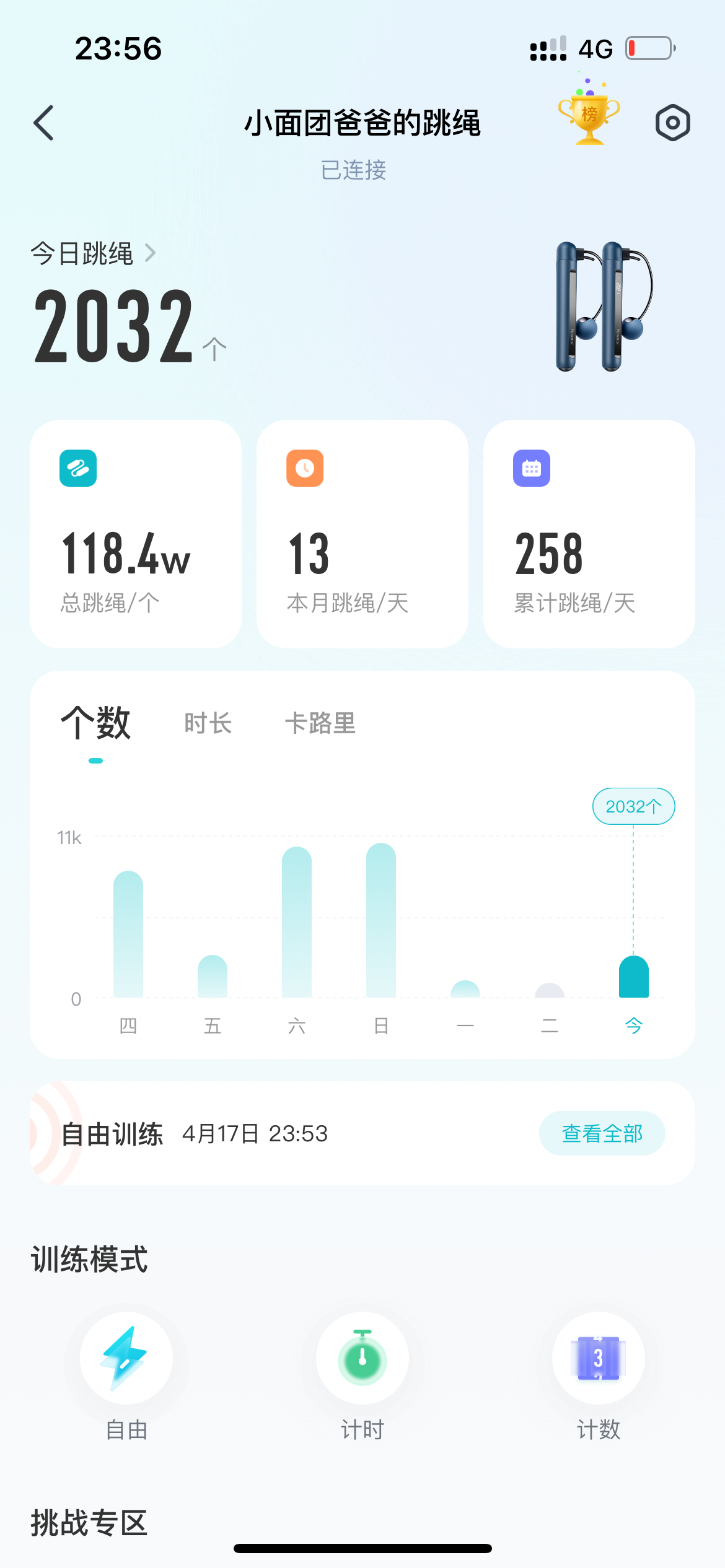The width and height of the screenshot is (725, 1568).
Task: Select the 六 bar in the chart
Action: [x=297, y=922]
